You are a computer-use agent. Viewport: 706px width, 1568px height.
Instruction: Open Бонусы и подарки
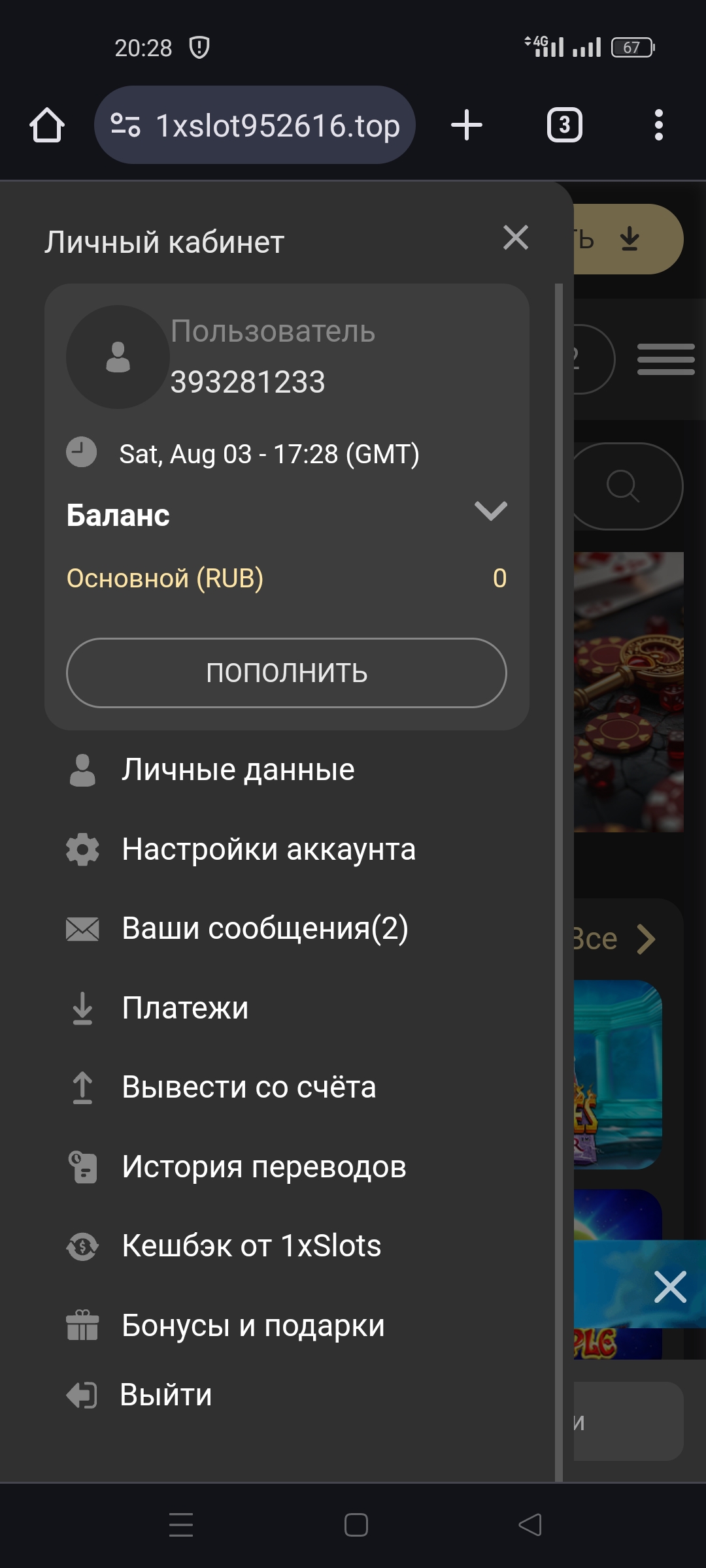[253, 1326]
